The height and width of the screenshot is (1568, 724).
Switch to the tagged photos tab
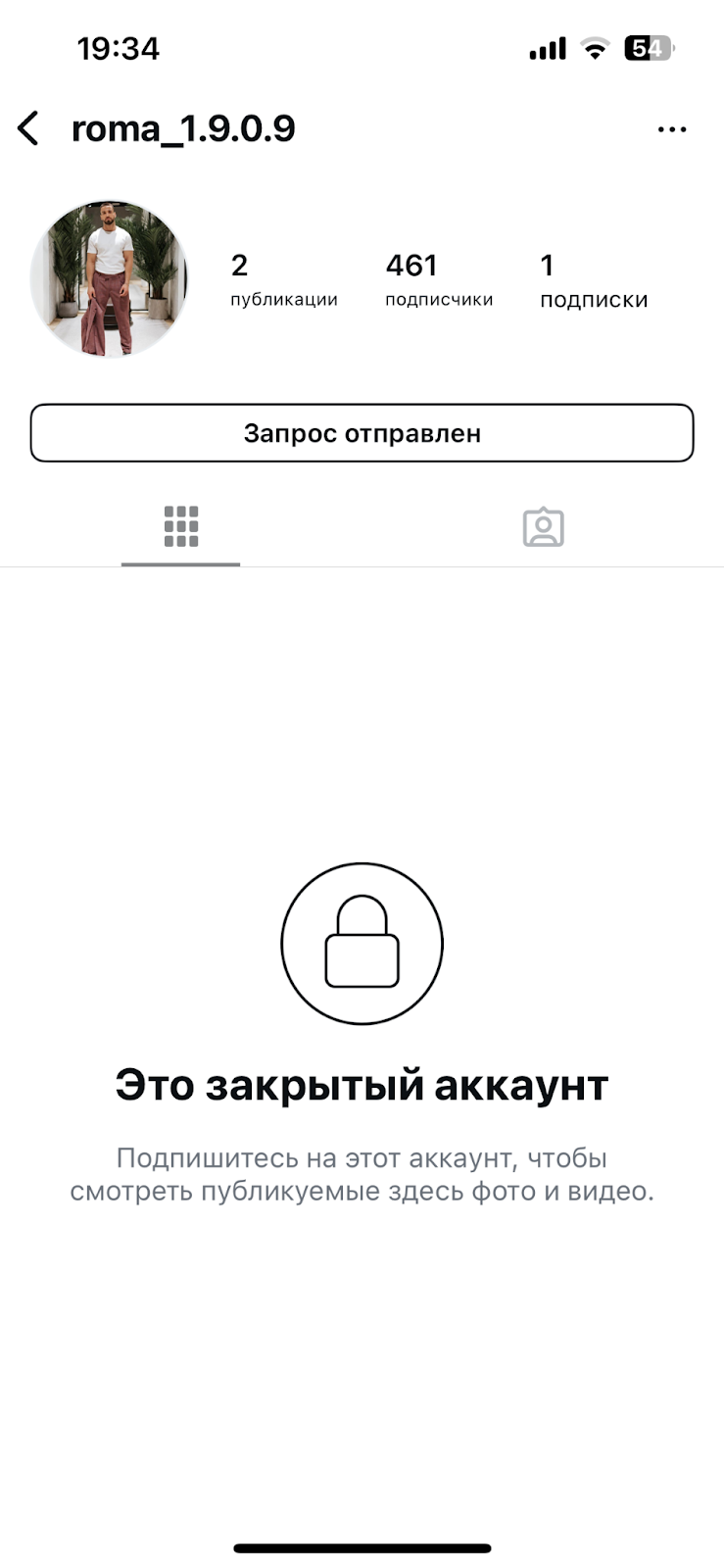tap(543, 527)
